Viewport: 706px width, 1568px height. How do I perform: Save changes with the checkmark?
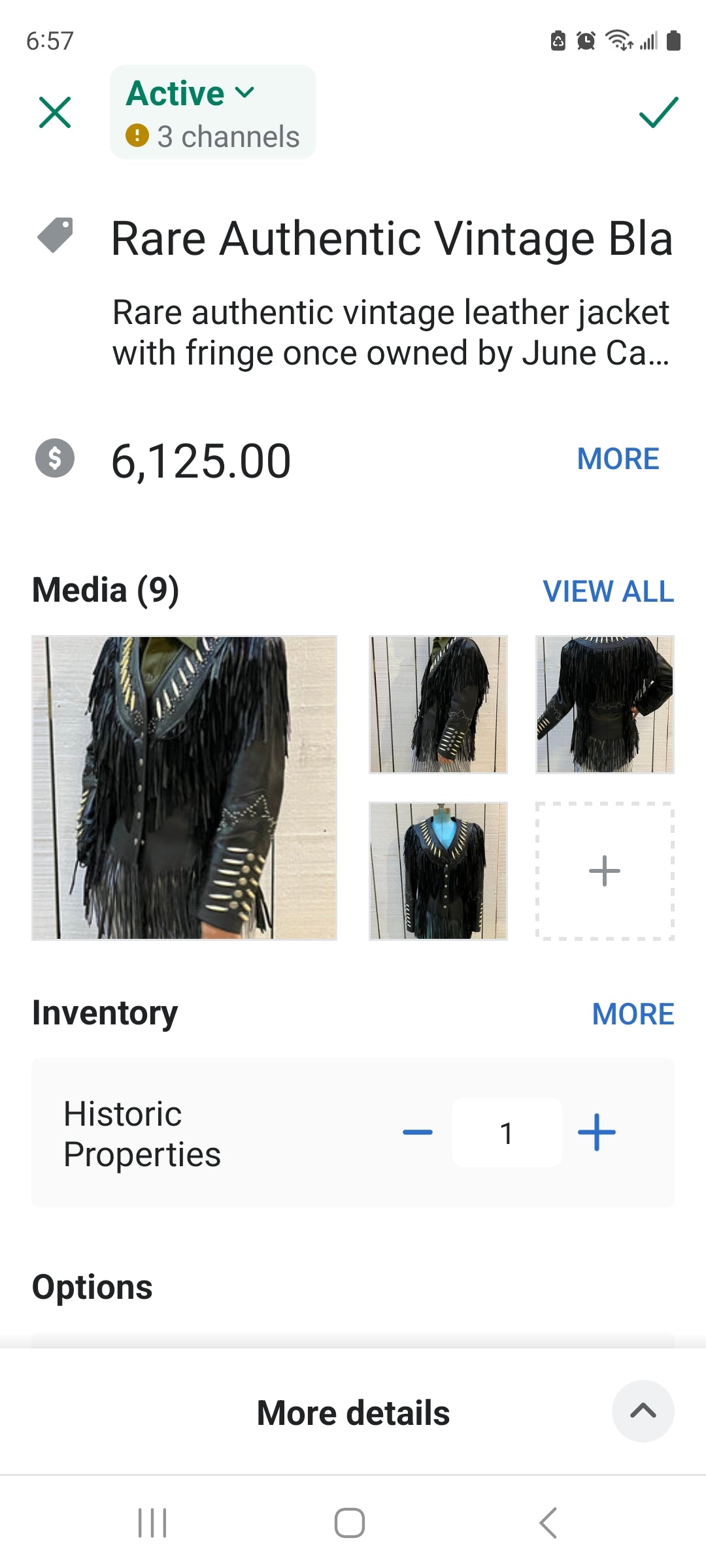(658, 112)
